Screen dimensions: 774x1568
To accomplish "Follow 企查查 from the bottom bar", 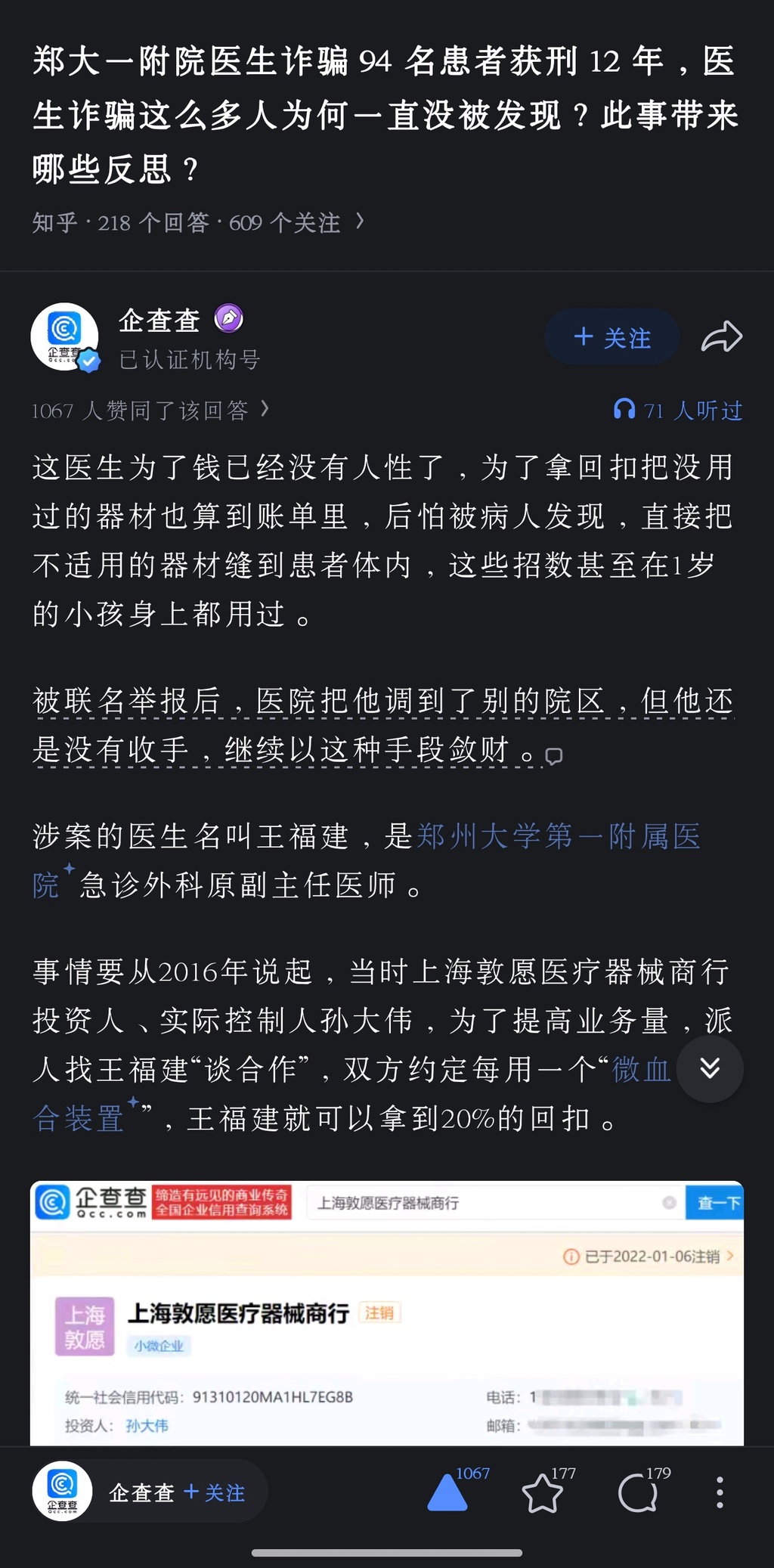I will tap(215, 1492).
